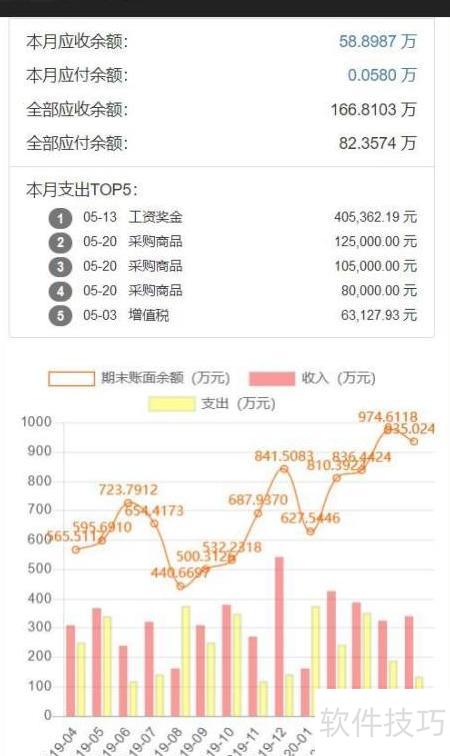Open this month's receivable balance 58.8987 万
This screenshot has height=756, width=450.
(x=377, y=41)
